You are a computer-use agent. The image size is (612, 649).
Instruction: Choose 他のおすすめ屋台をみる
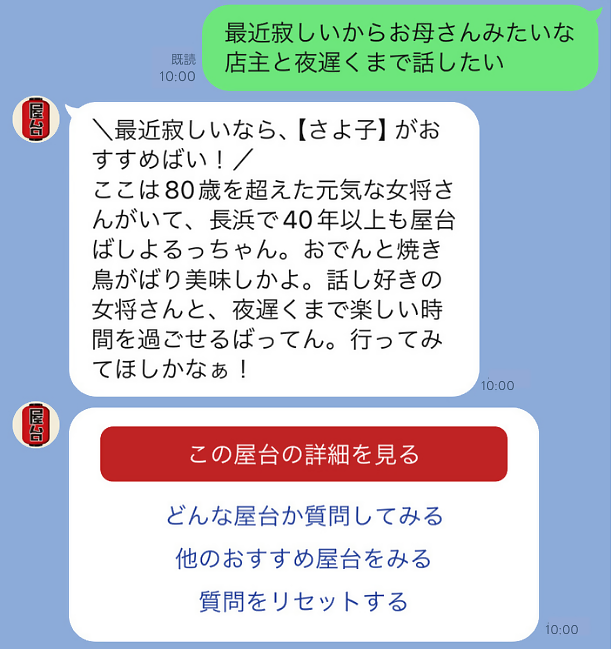304,558
